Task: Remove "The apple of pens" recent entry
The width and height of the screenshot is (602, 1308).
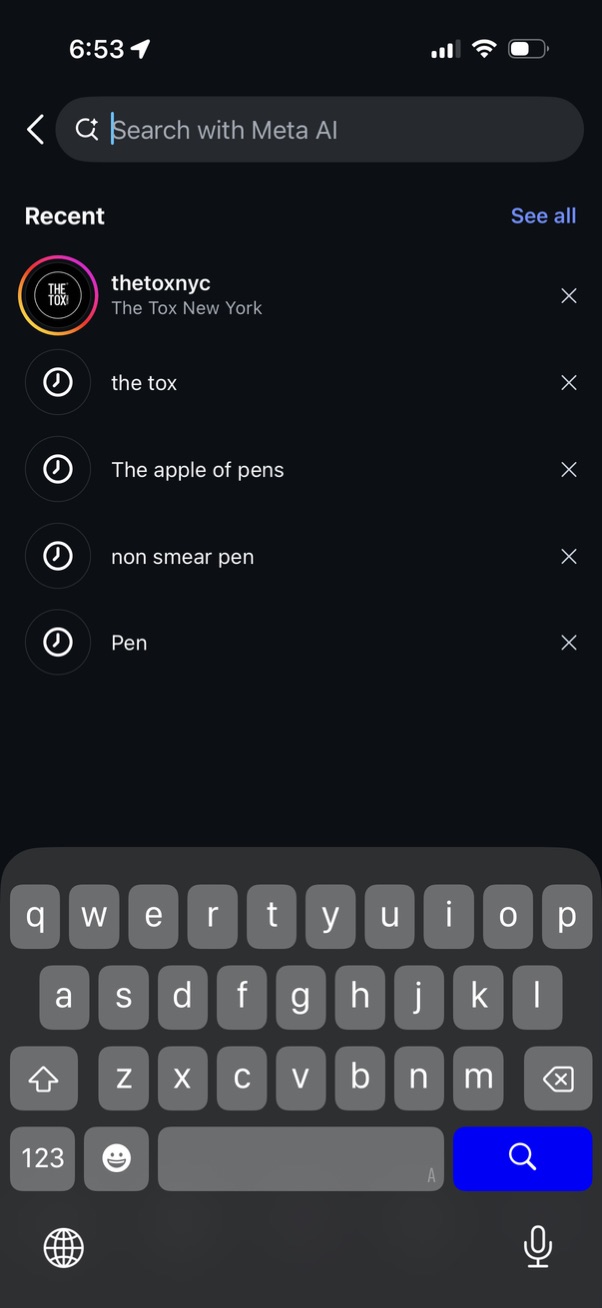Action: [x=569, y=470]
